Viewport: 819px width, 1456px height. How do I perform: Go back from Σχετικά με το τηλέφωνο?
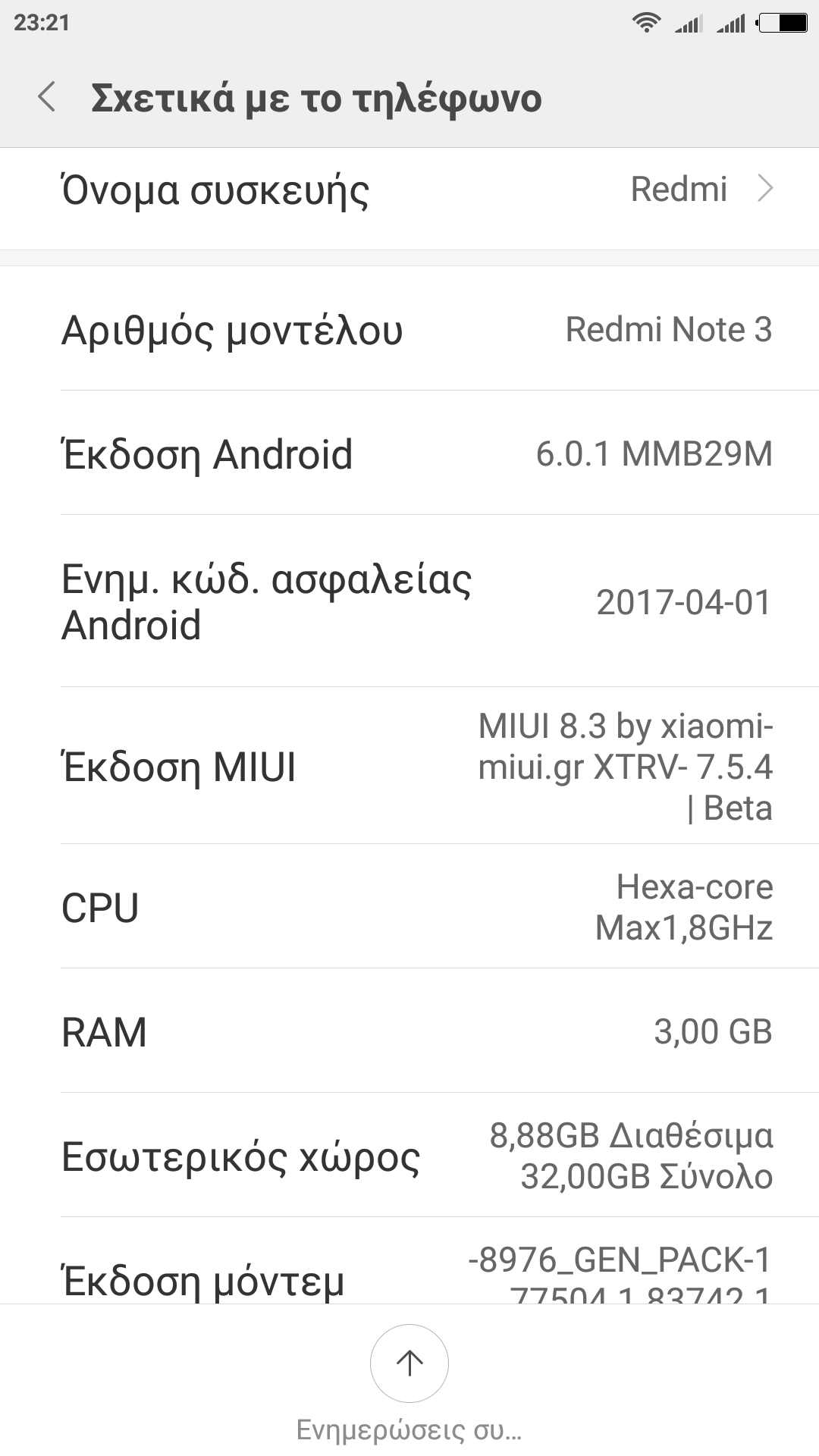(47, 98)
